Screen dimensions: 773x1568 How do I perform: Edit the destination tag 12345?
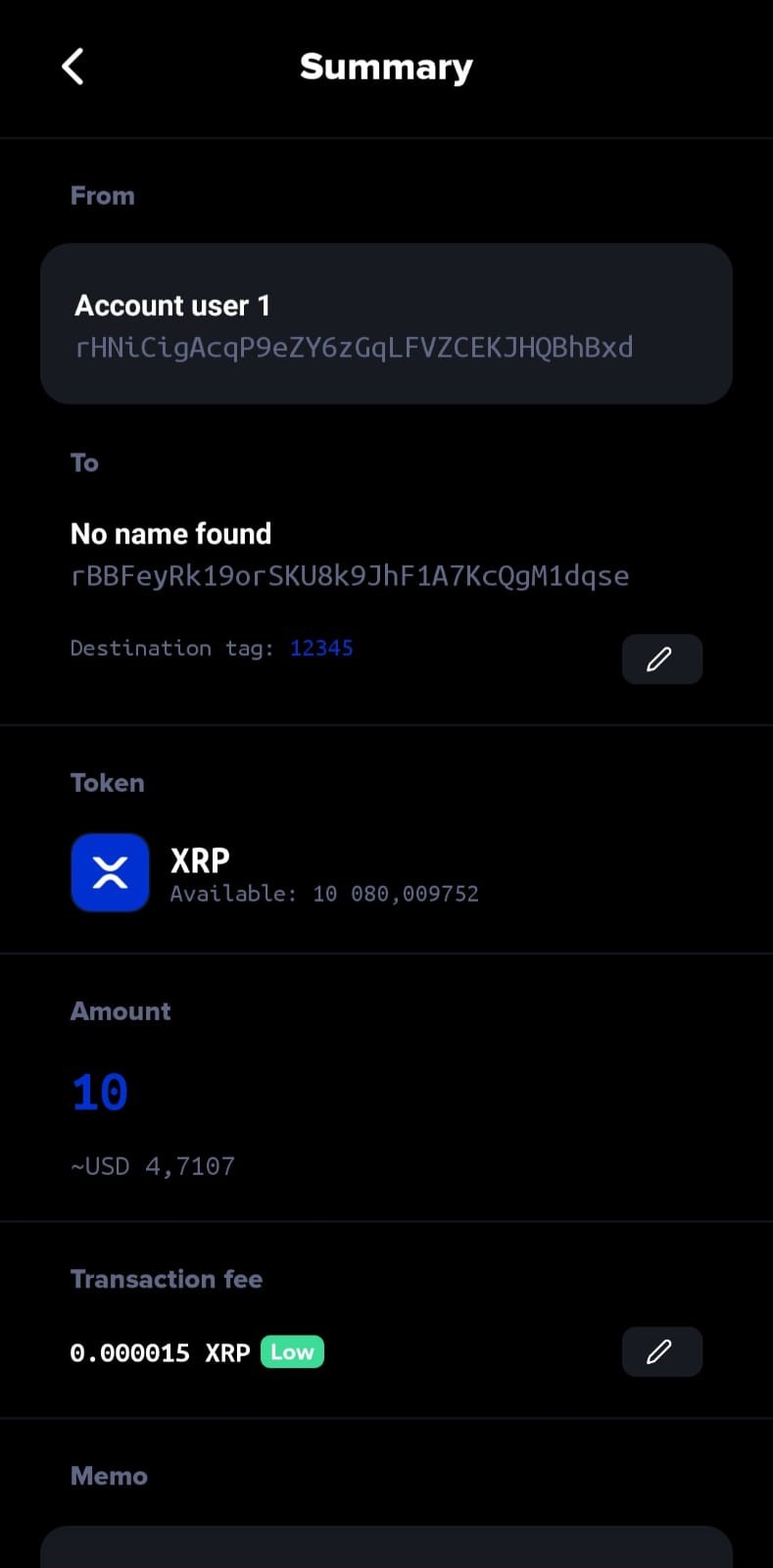pos(661,659)
